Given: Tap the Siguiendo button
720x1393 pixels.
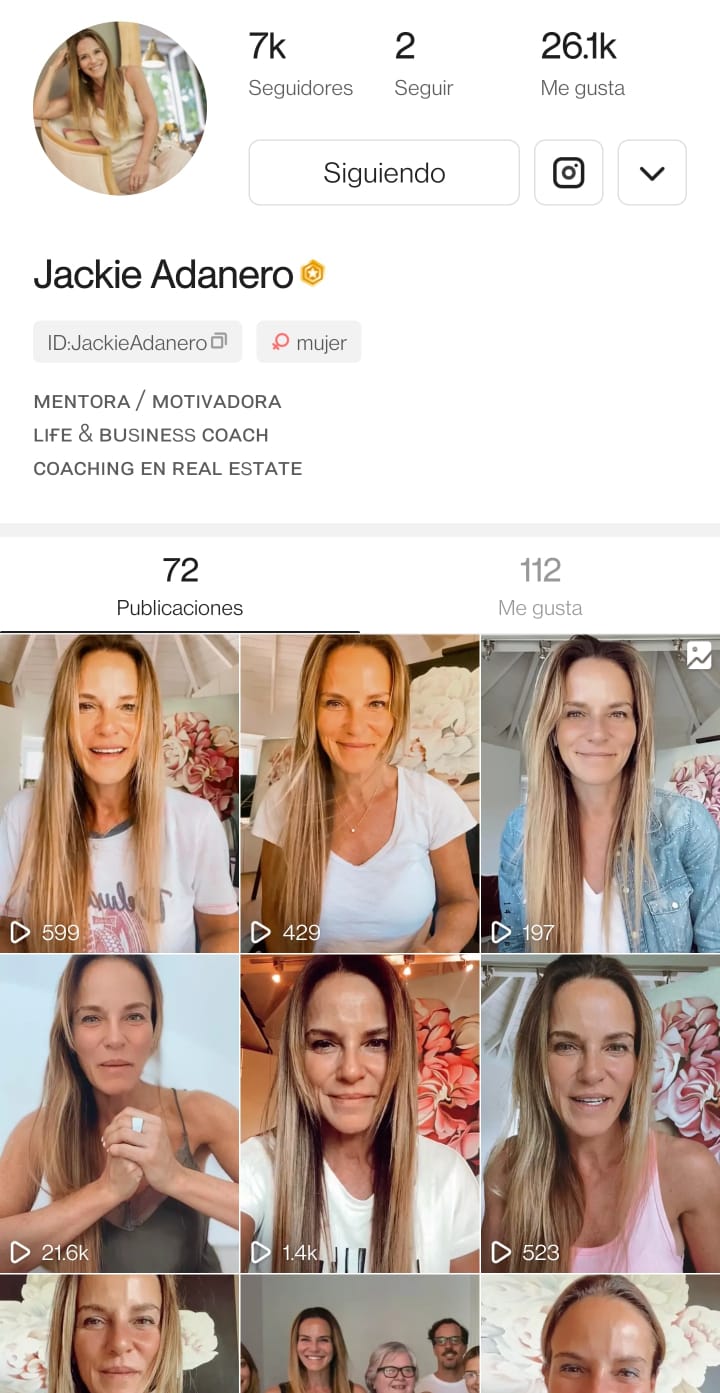Looking at the screenshot, I should coord(384,173).
